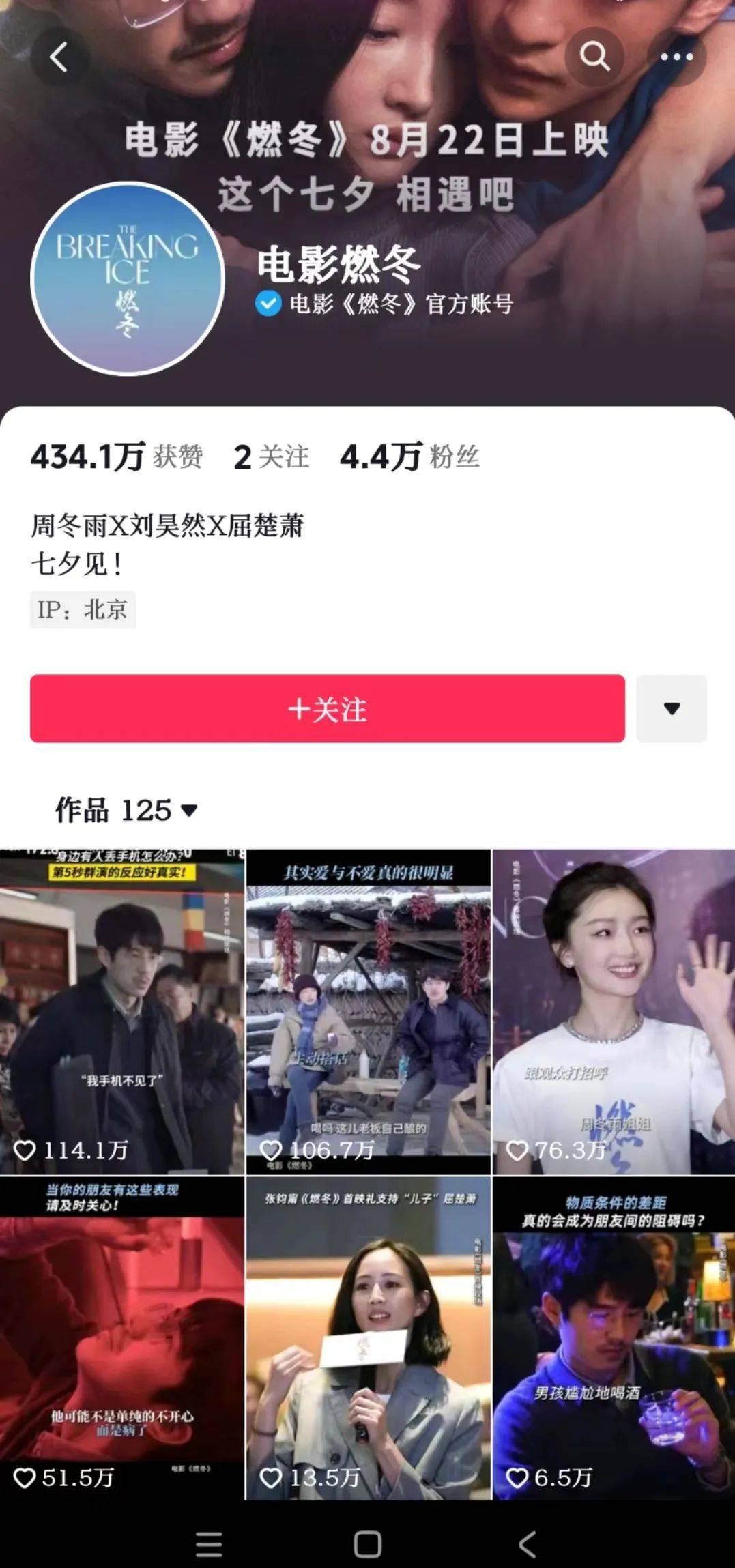Open the video with 6.5万 likes

pos(614,1339)
